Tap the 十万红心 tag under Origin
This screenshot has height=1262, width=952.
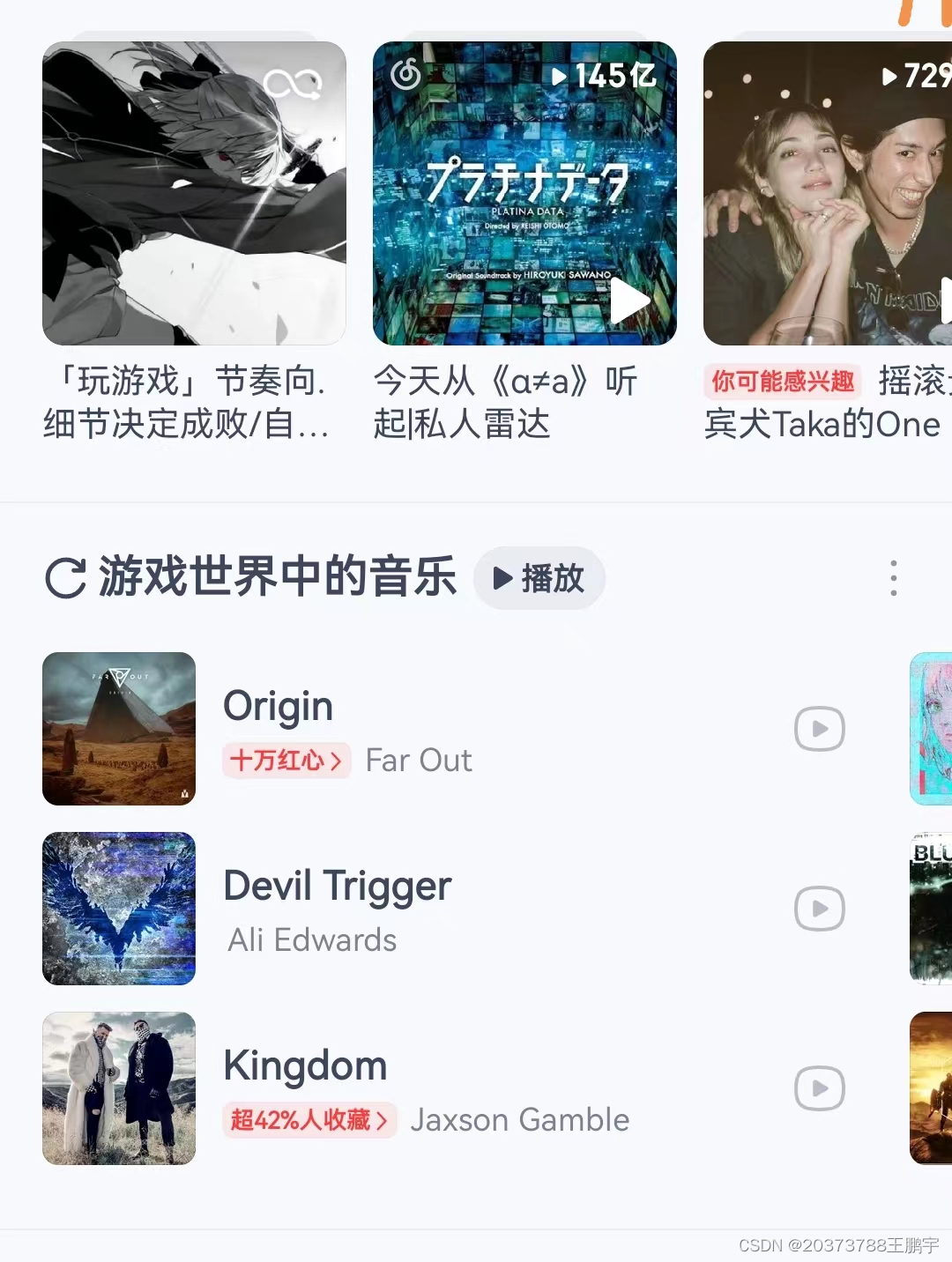(286, 761)
